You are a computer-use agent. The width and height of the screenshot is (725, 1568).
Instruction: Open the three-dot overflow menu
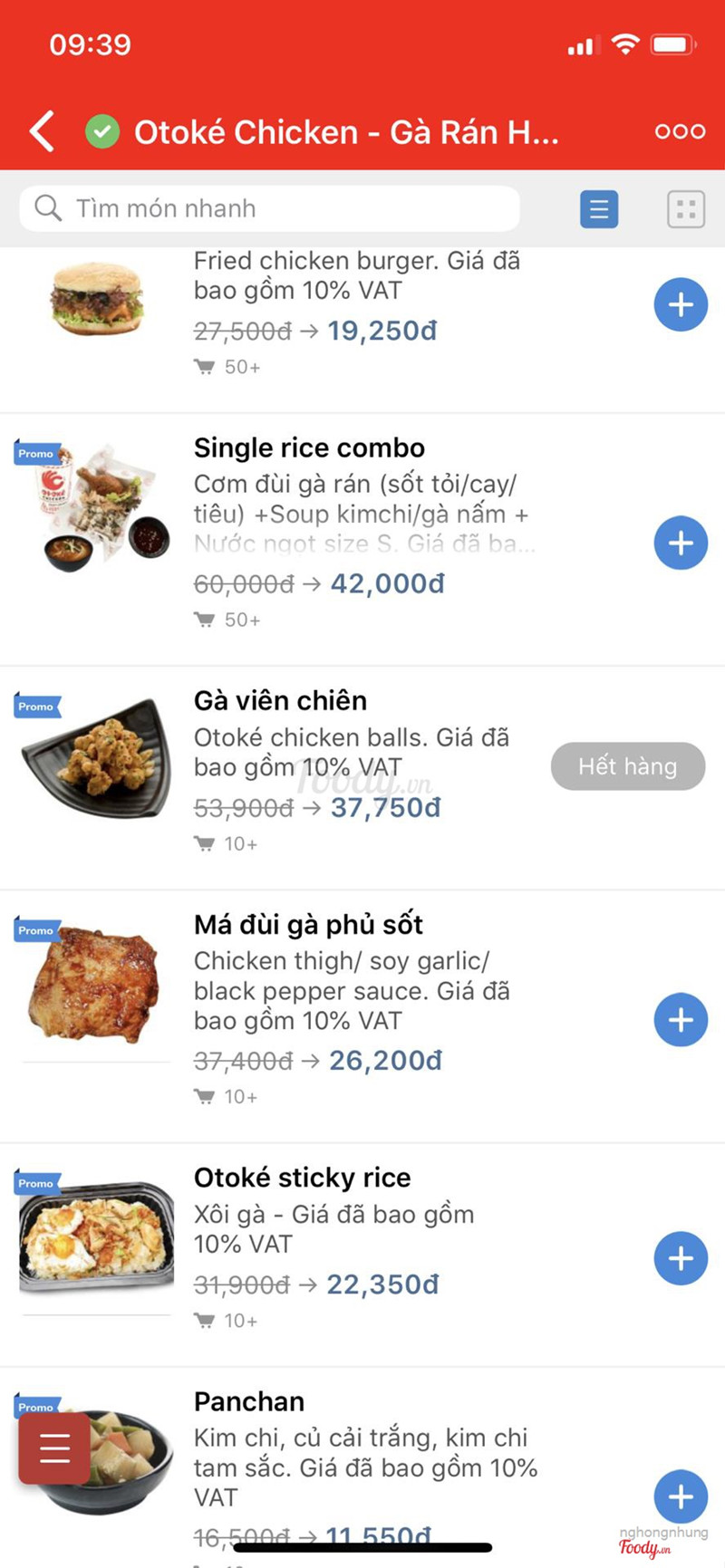(680, 131)
